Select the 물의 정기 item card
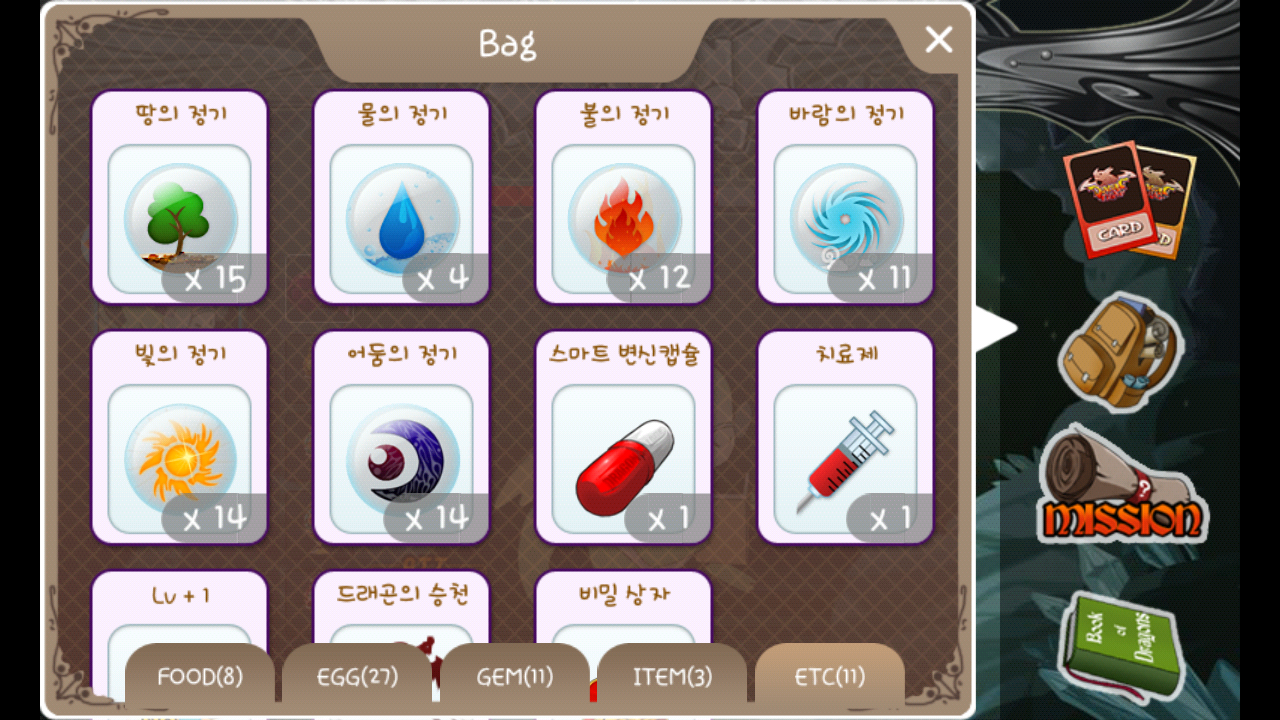1280x720 pixels. coord(402,198)
